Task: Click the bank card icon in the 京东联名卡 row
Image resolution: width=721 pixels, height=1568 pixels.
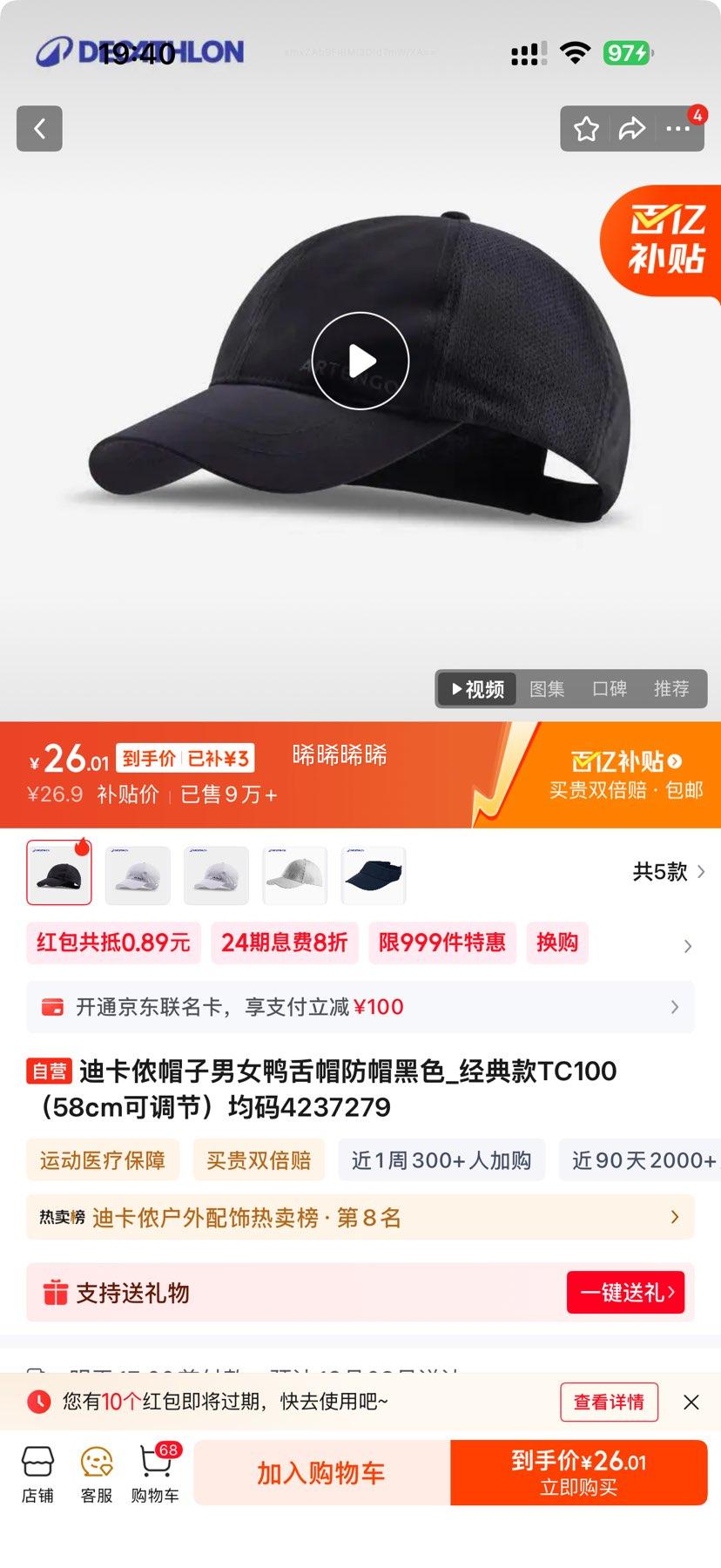Action: (x=54, y=1007)
